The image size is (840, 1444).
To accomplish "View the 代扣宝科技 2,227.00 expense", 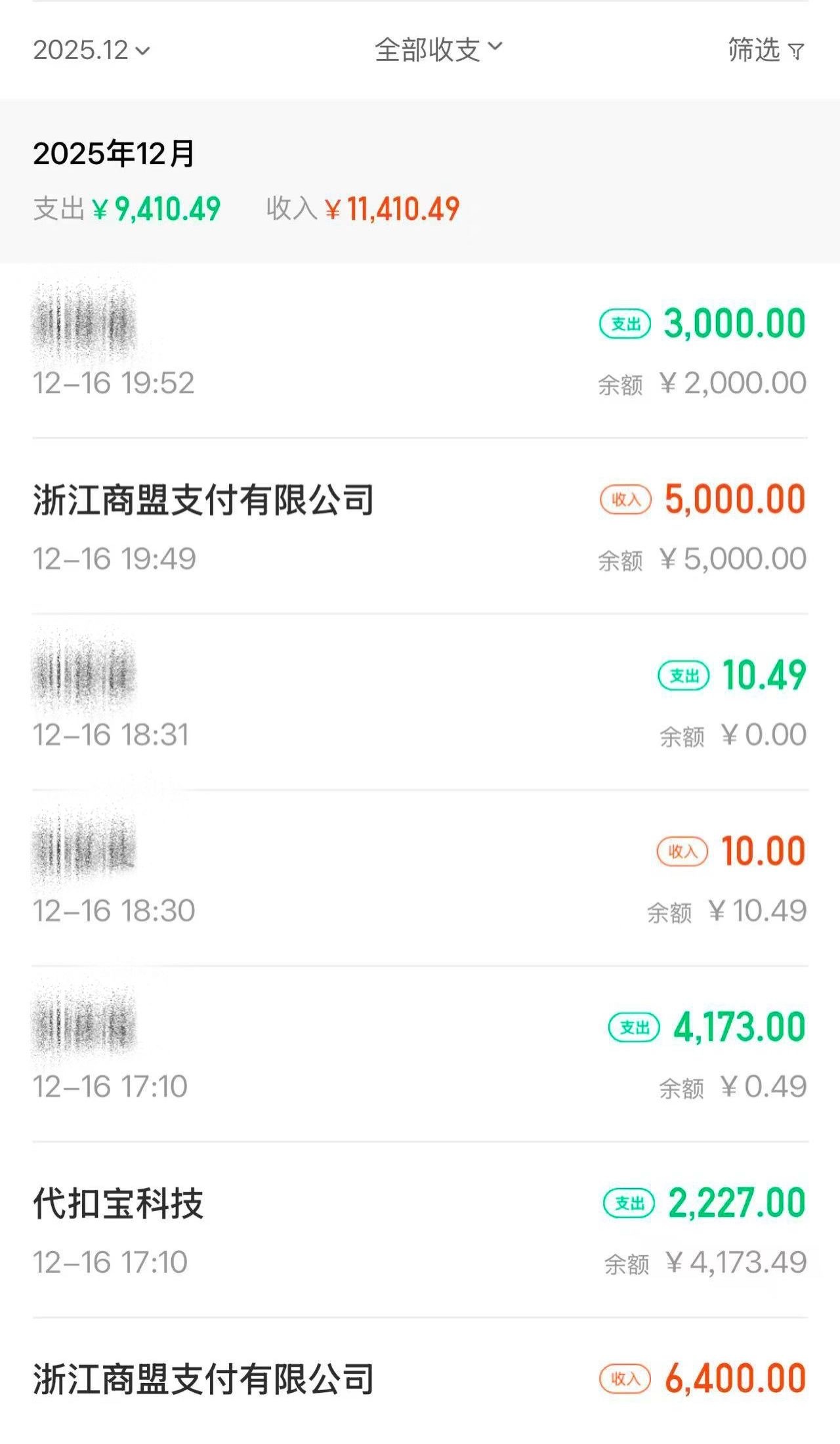I will (420, 1231).
